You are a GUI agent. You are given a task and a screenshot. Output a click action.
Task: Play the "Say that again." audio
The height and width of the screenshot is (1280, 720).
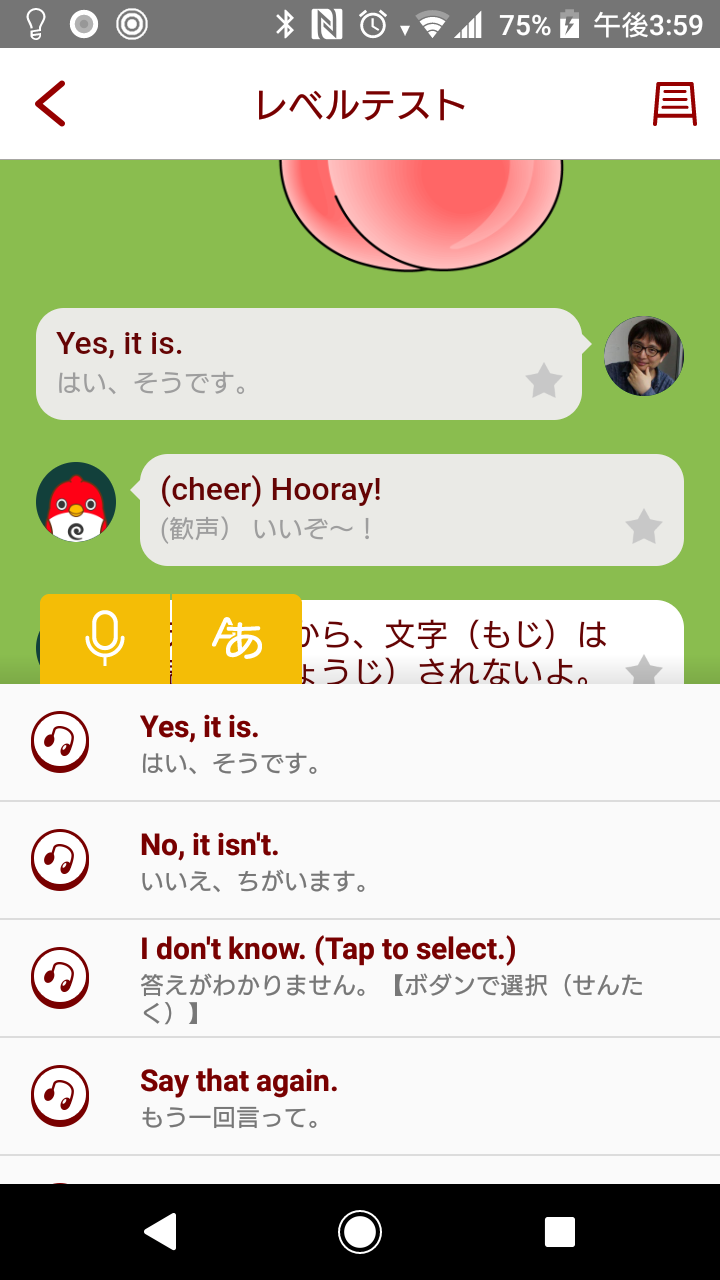click(x=60, y=1096)
